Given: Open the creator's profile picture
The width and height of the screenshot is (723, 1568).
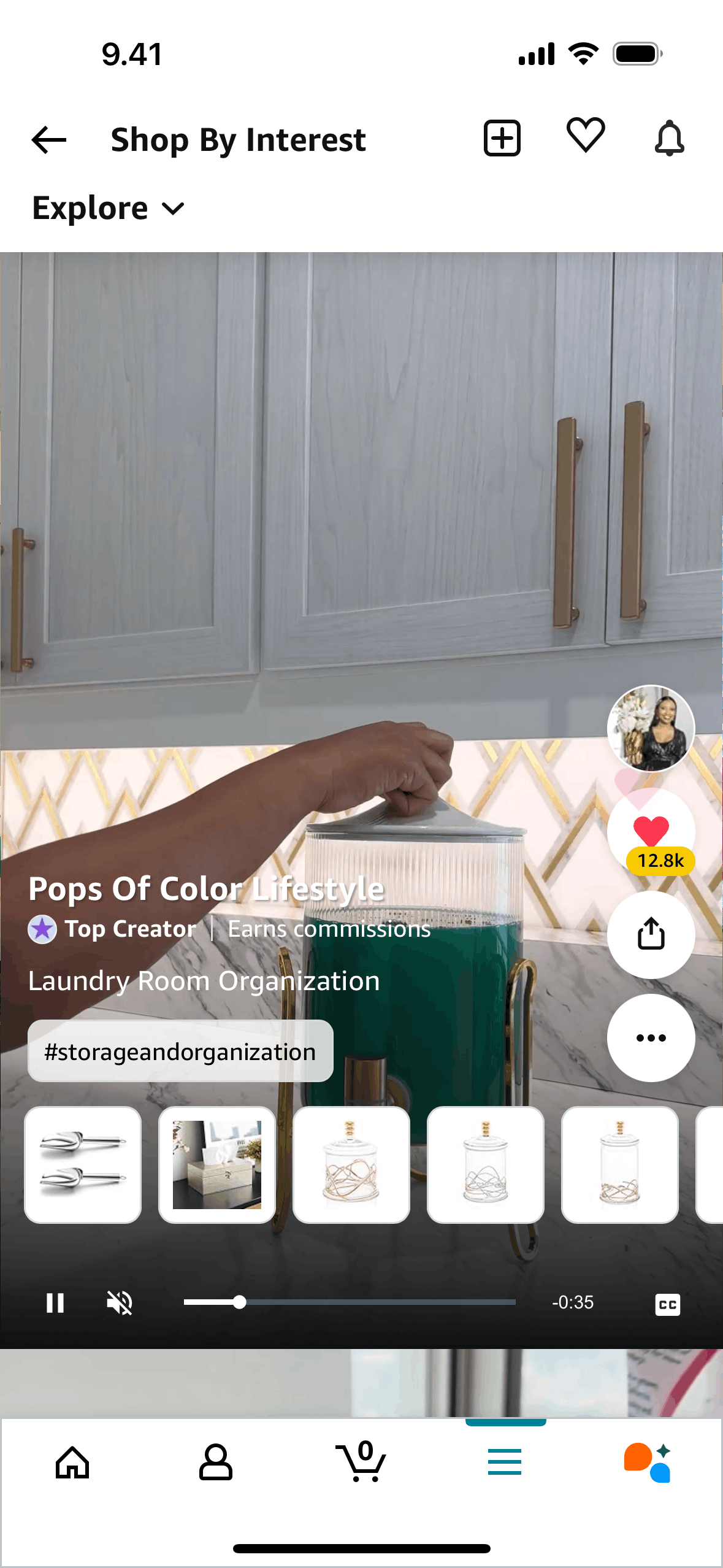Looking at the screenshot, I should click(x=651, y=728).
